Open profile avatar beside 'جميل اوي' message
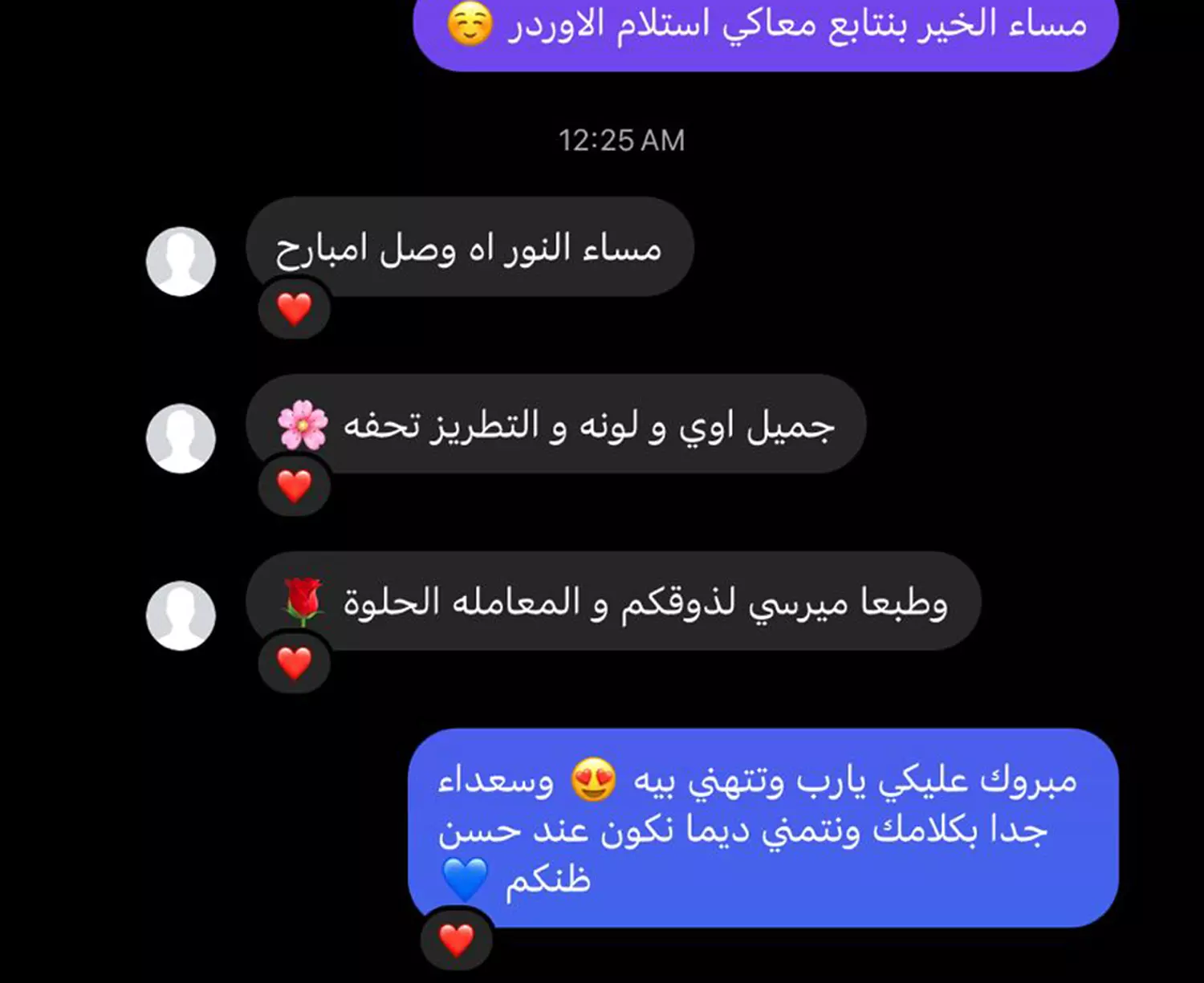This screenshot has width=1204, height=983. [181, 438]
